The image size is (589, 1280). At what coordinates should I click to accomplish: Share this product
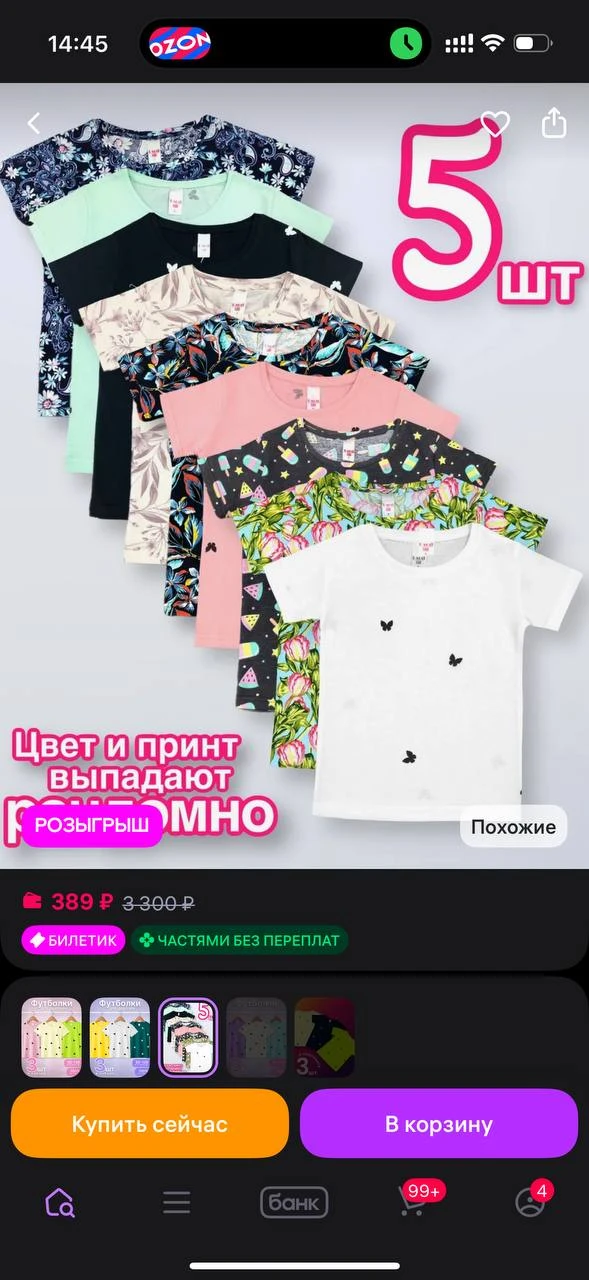point(553,122)
